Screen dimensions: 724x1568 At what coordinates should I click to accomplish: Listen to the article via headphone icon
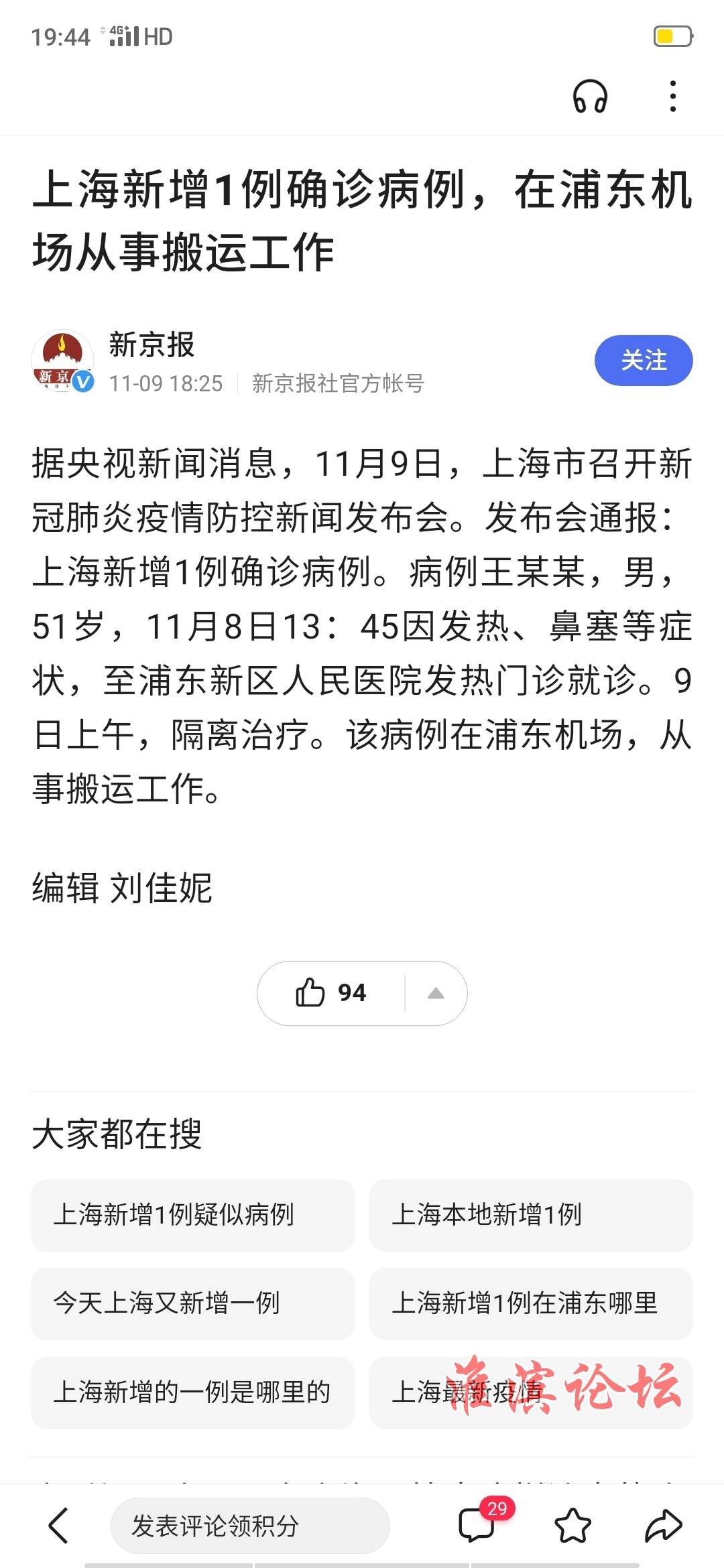590,96
